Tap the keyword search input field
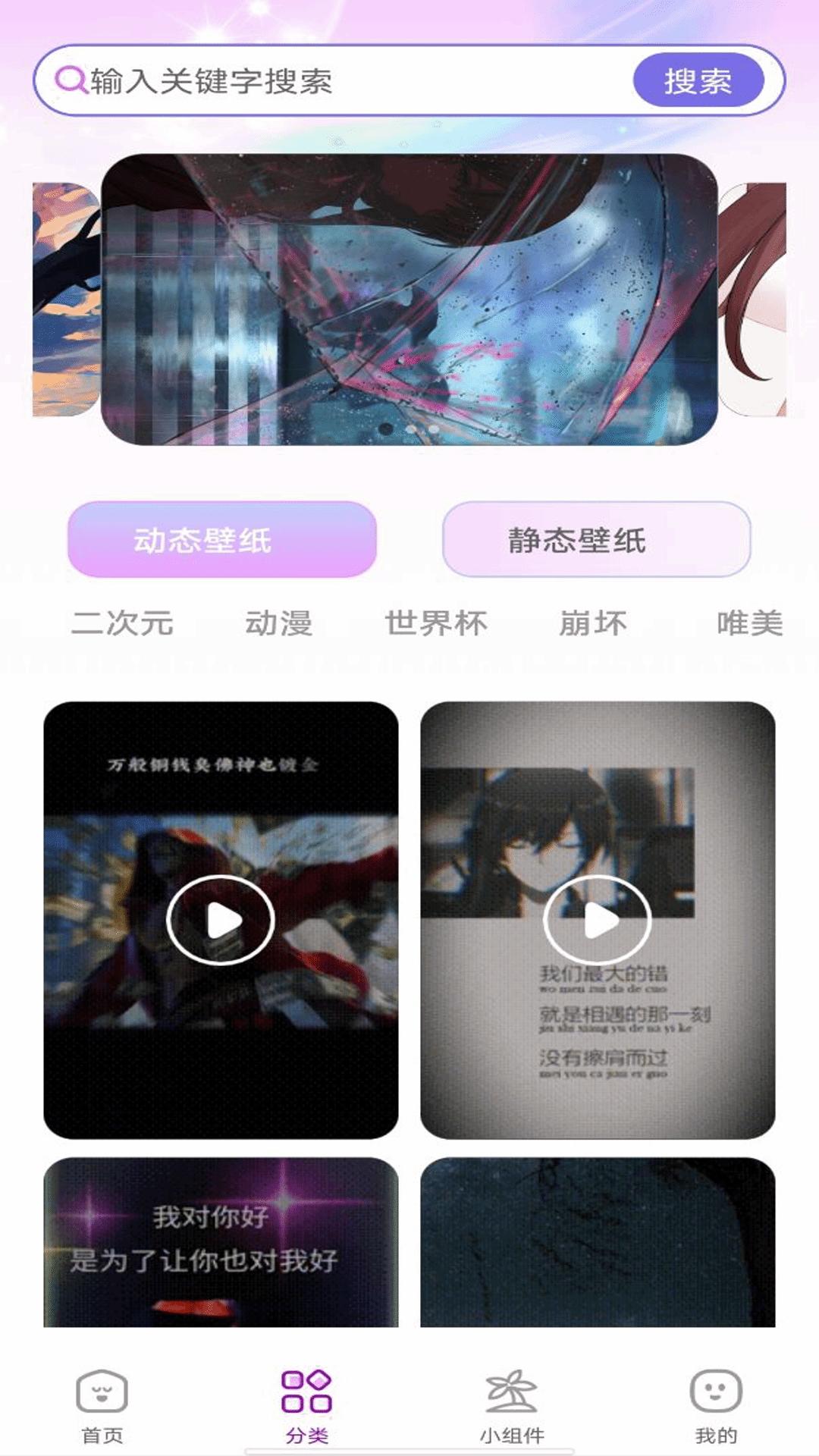Viewport: 819px width, 1456px height. pyautogui.click(x=341, y=80)
